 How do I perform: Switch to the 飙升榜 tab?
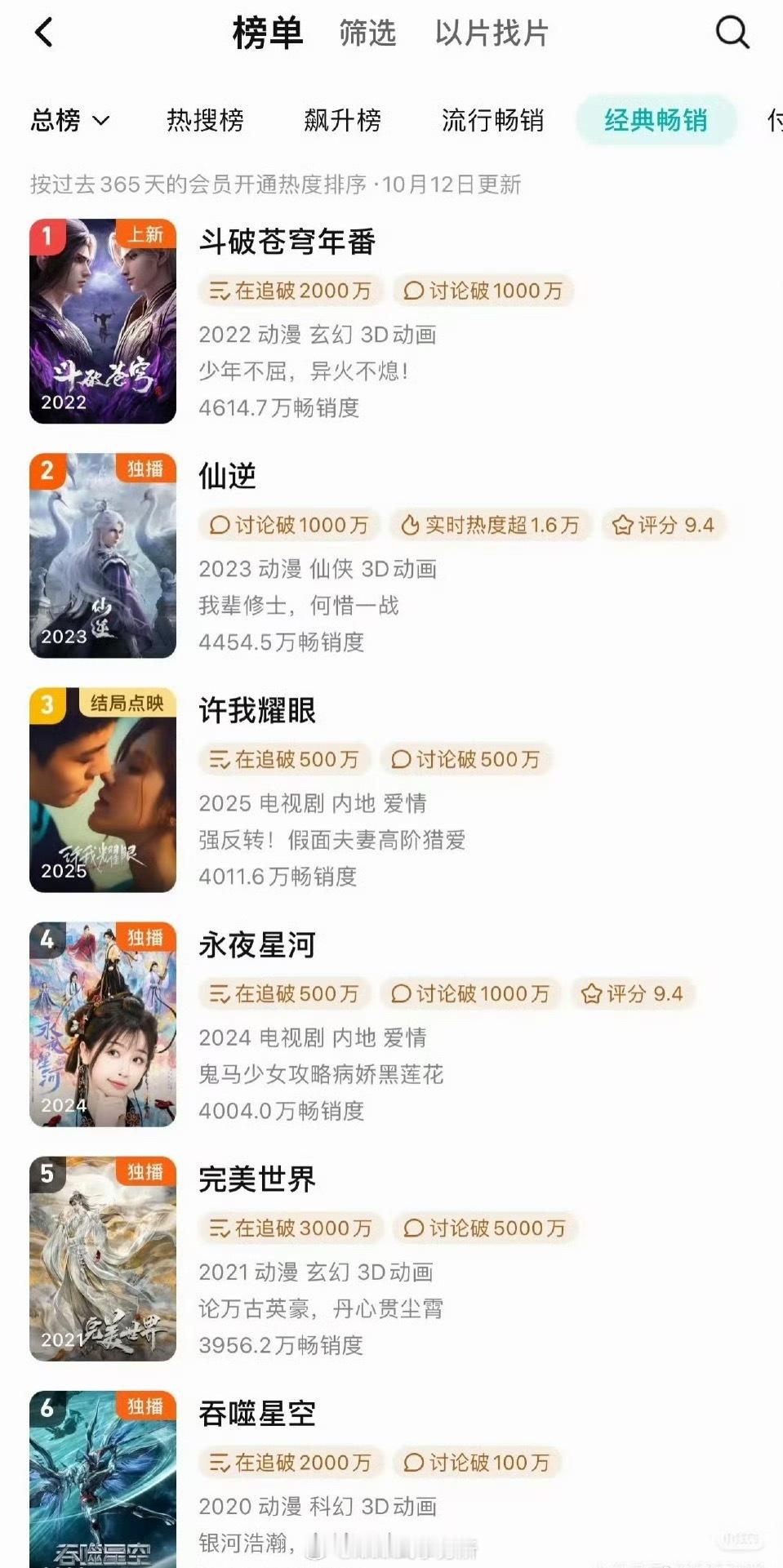click(342, 120)
